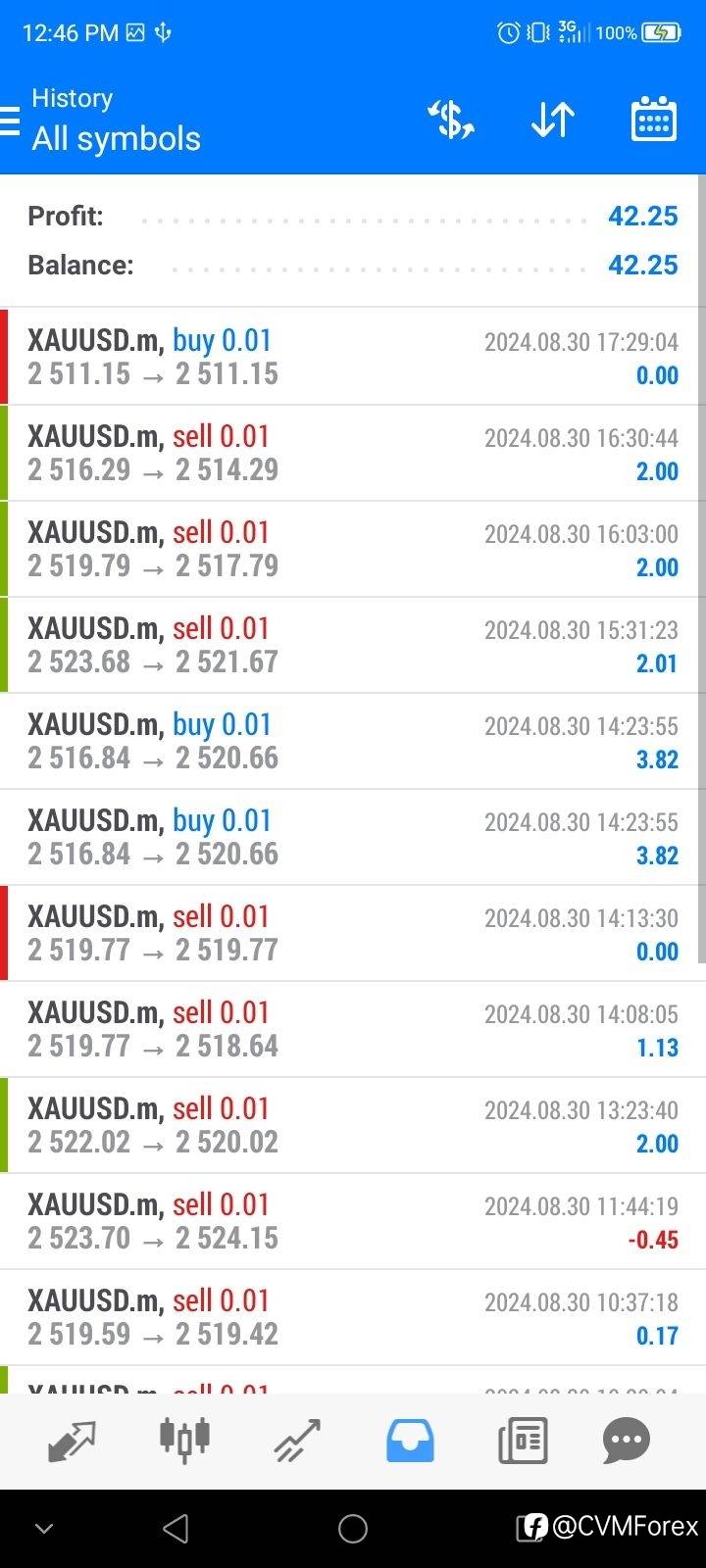
Task: View the losing sell trade at 11:44:19
Action: point(353,1221)
